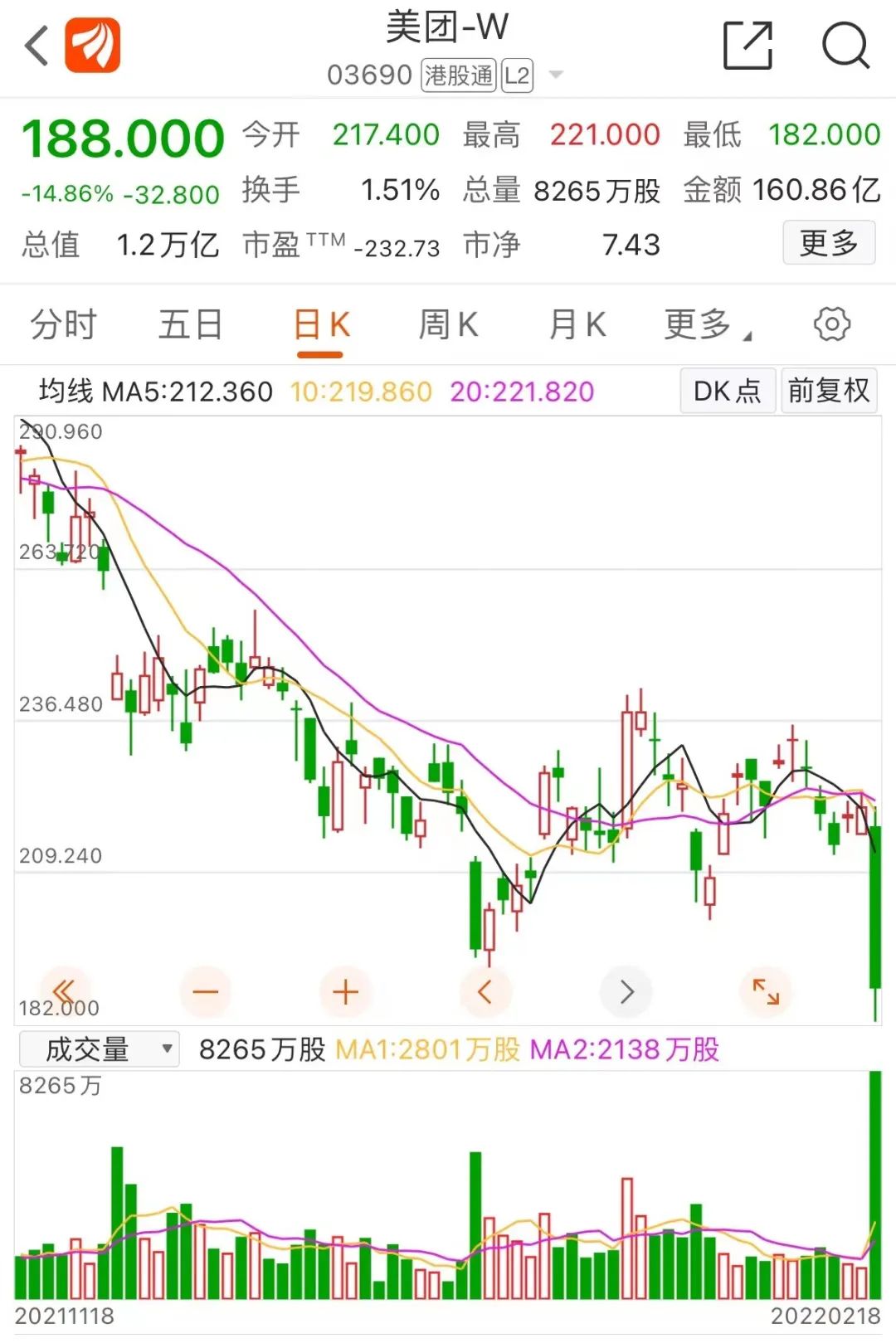Shift chart left with the single left arrow

[x=485, y=991]
